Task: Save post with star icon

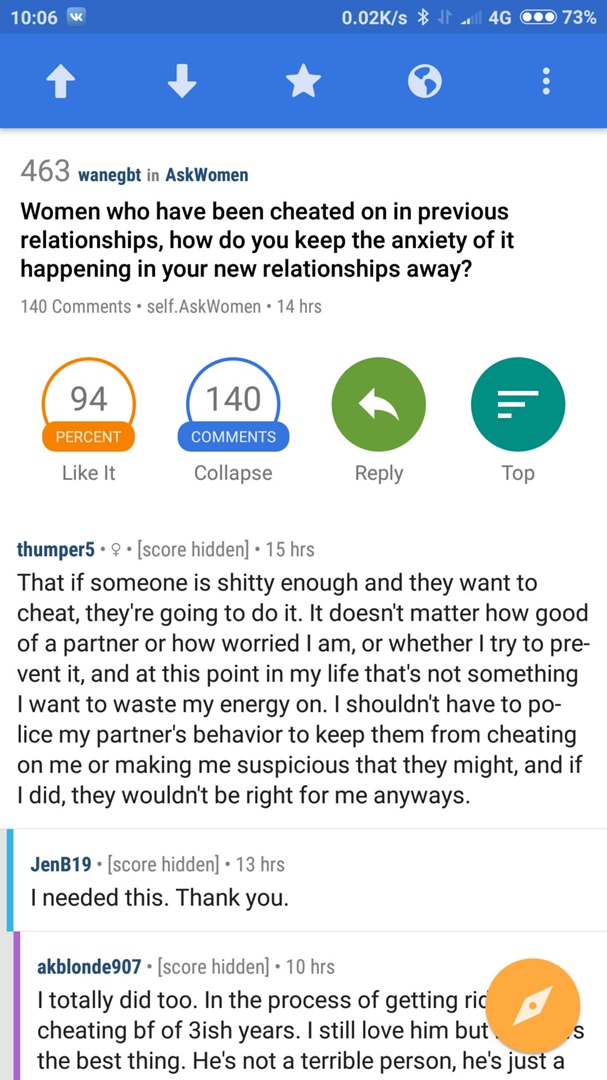Action: tap(303, 82)
